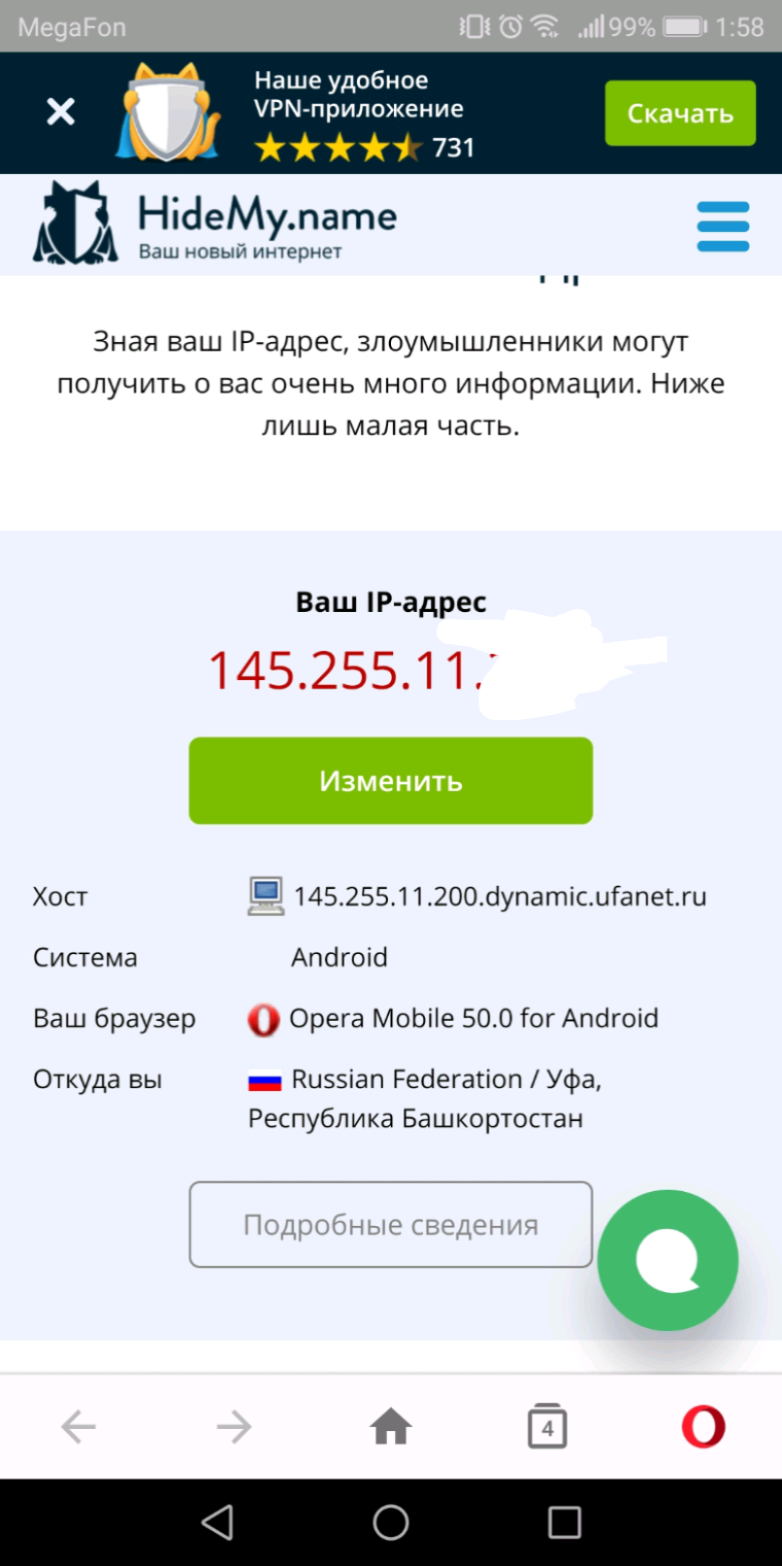The image size is (782, 1566).
Task: Open the hamburger site menu
Action: [722, 227]
